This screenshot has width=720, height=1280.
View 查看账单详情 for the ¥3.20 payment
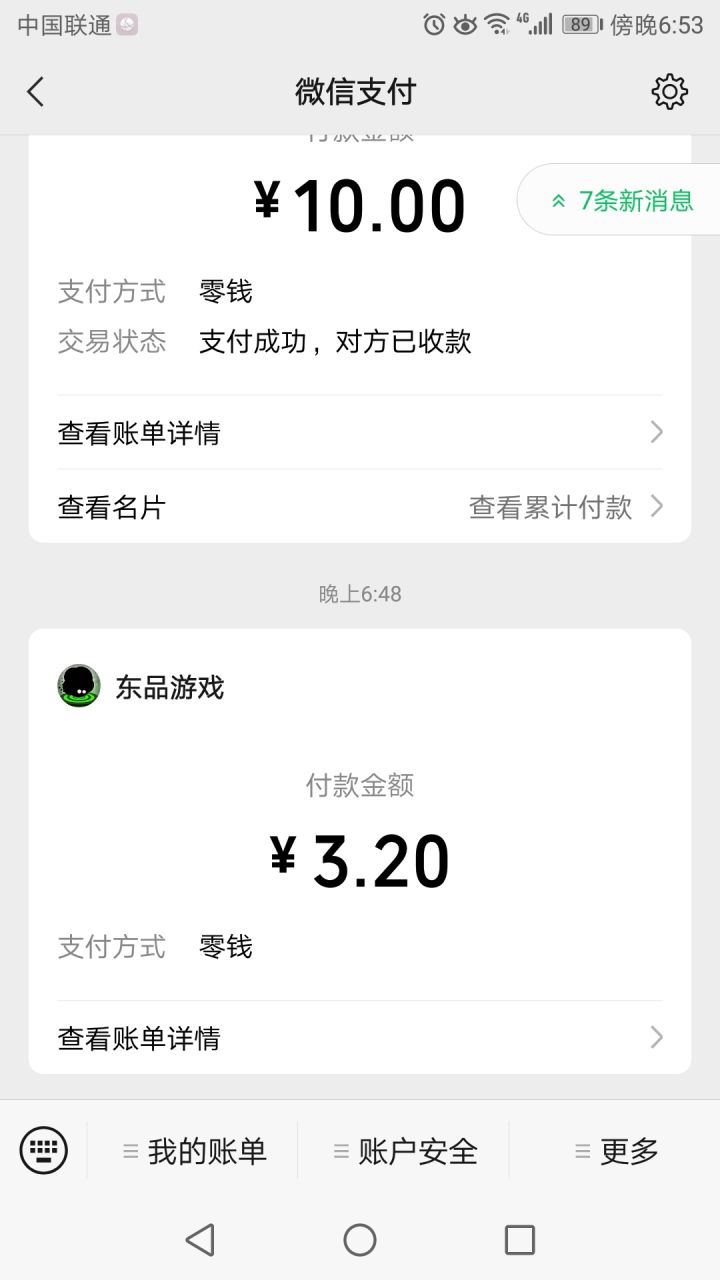(359, 1038)
